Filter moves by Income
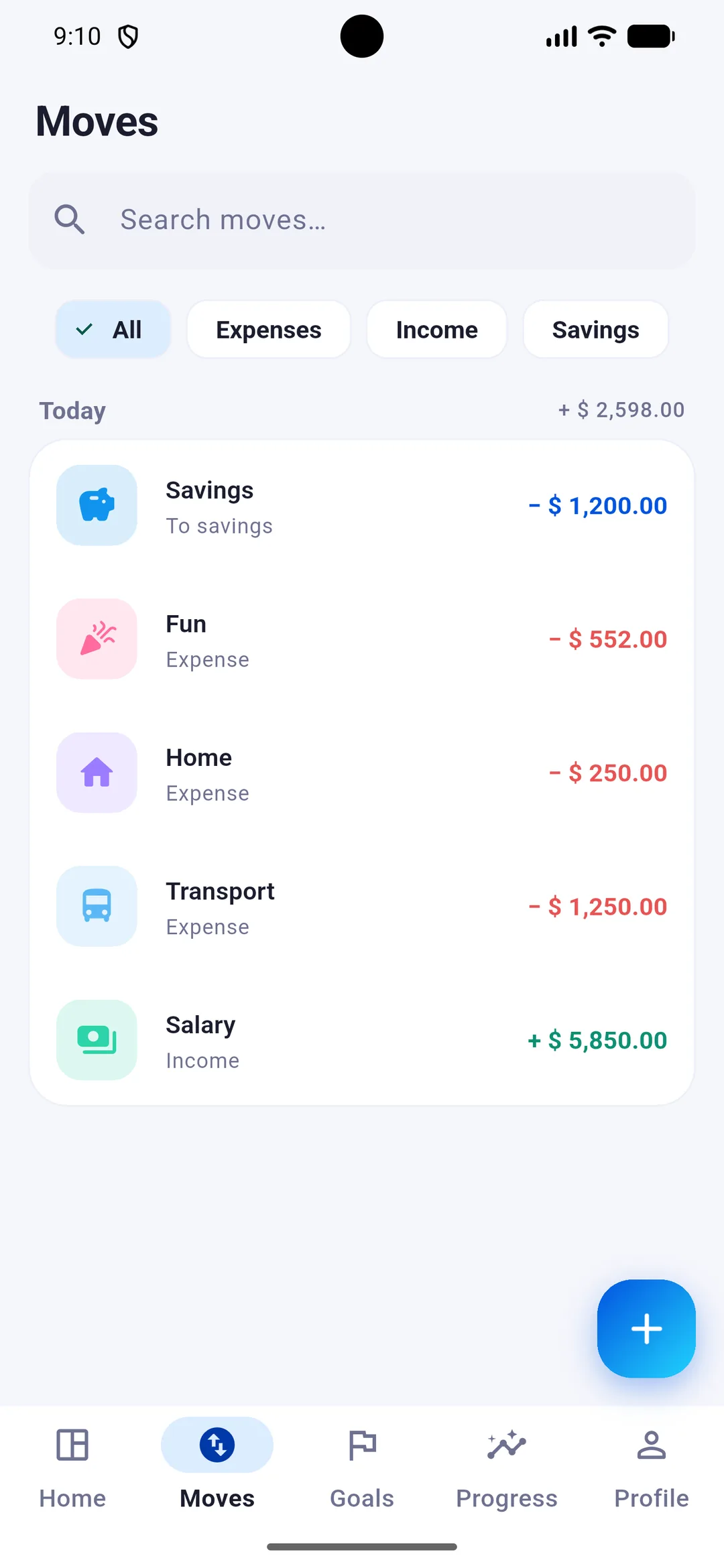 tap(436, 329)
